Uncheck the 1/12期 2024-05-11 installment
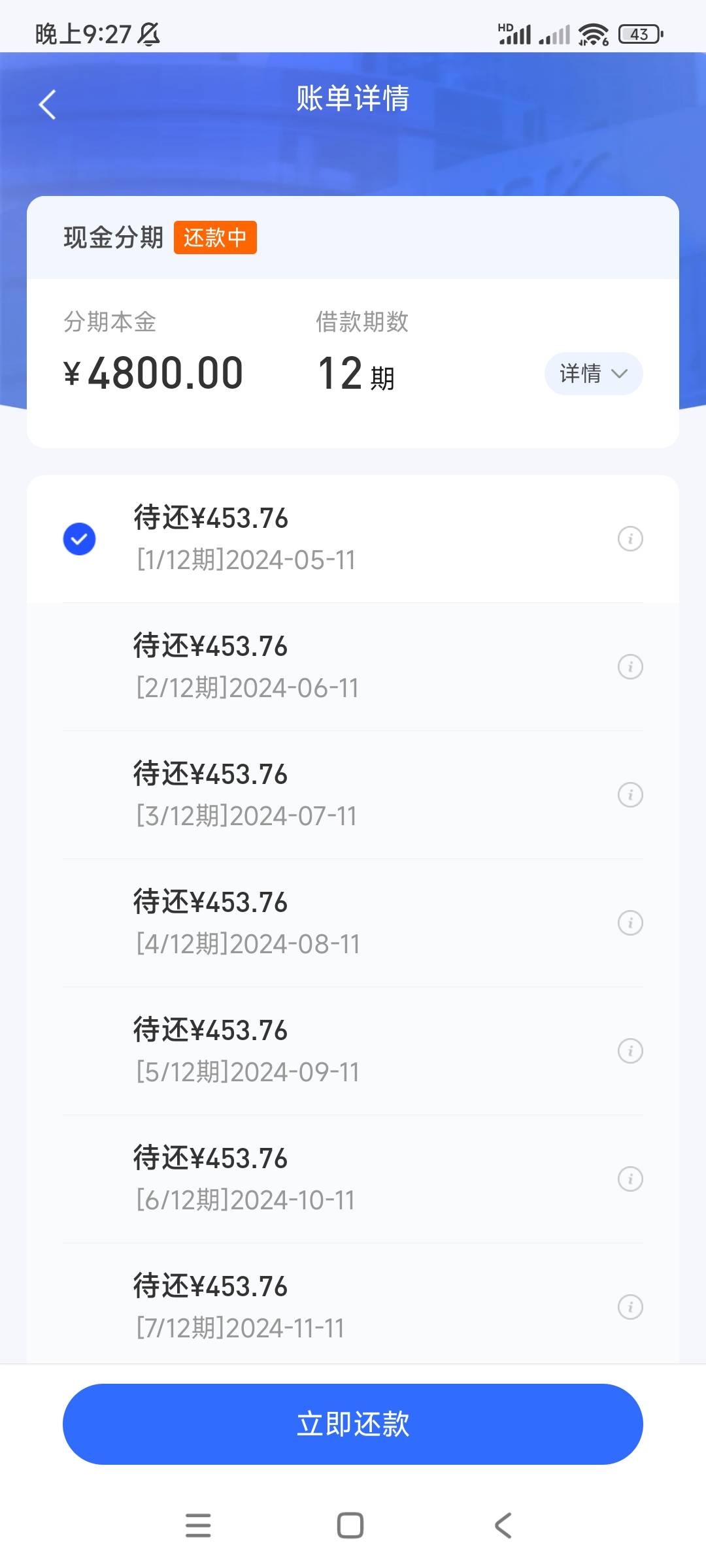 coord(79,539)
